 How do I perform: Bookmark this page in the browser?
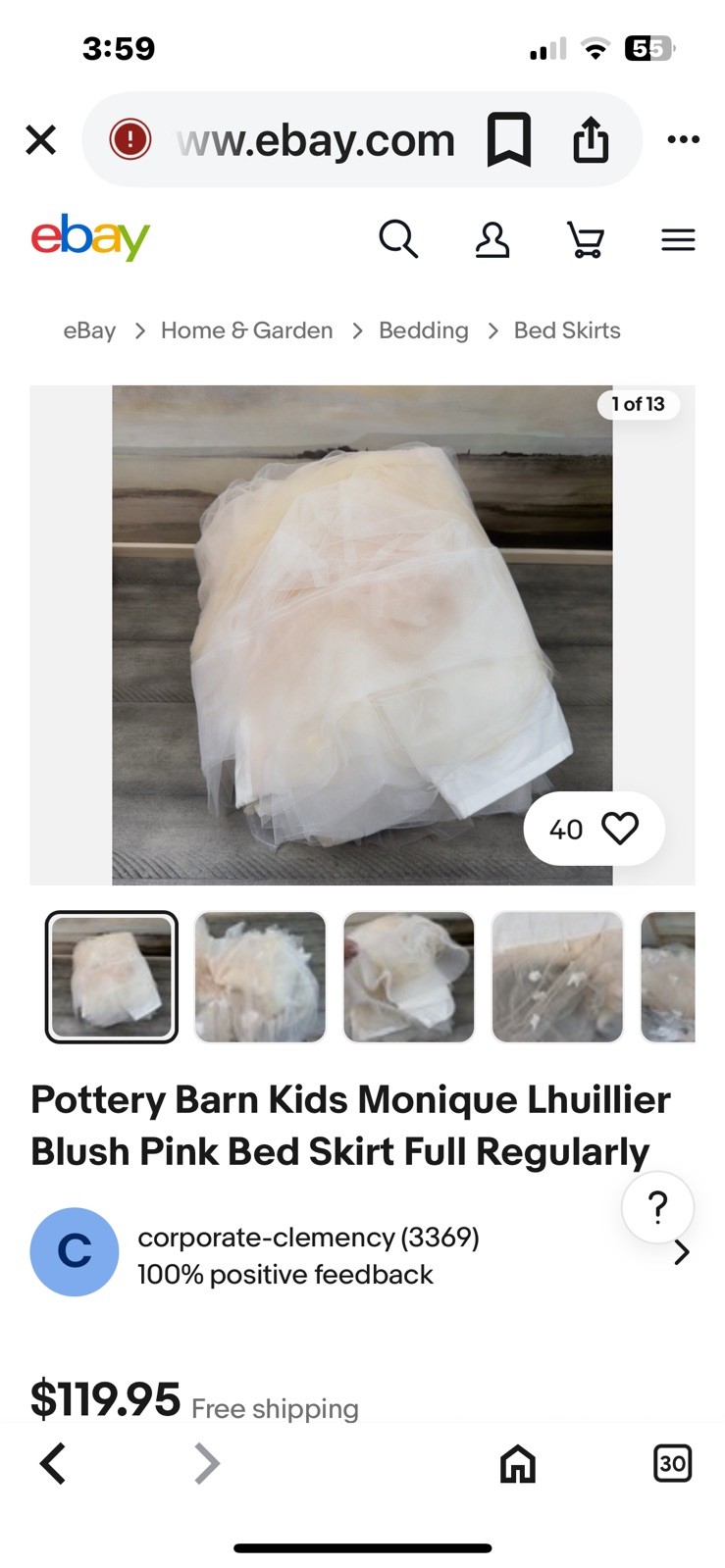tap(509, 140)
